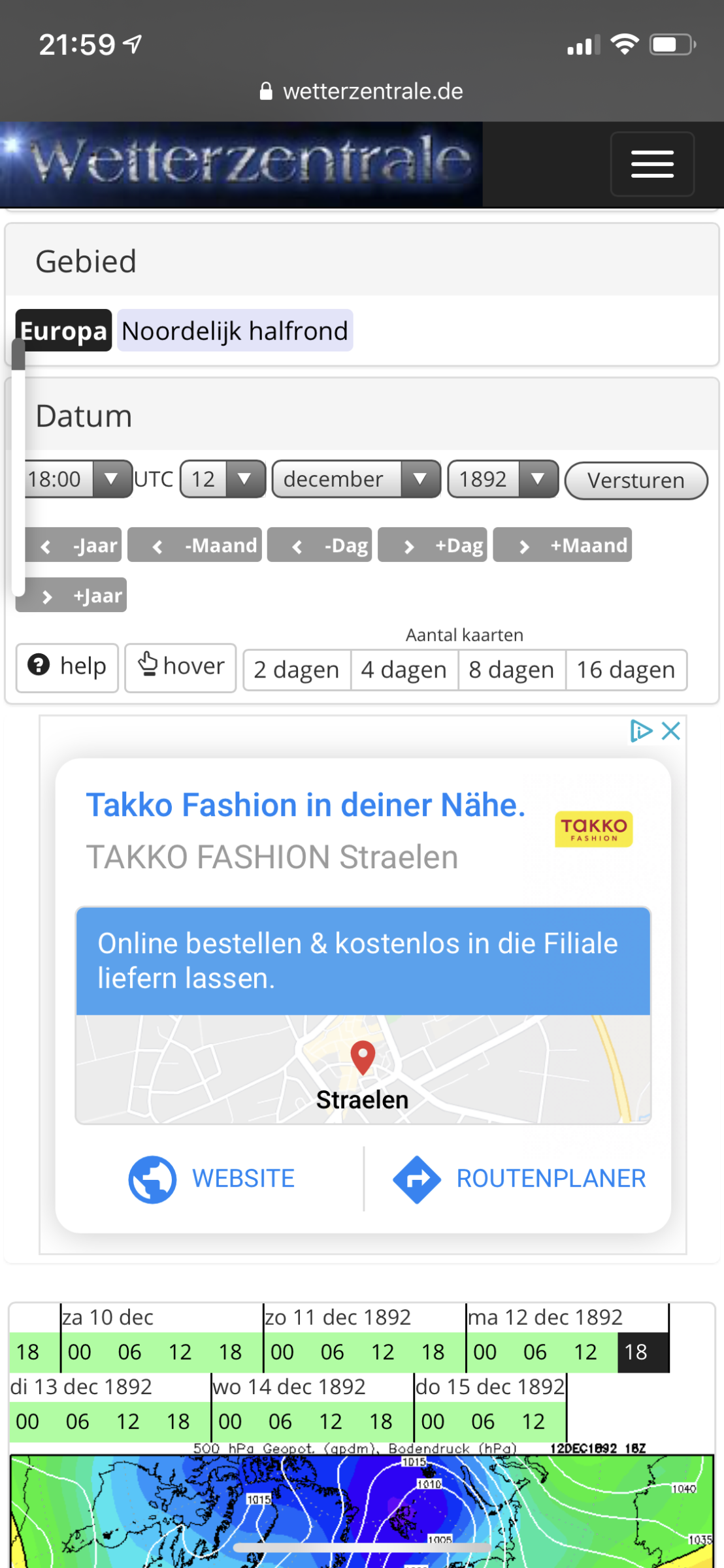Toggle the hover option
The width and height of the screenshot is (724, 1568).
180,667
